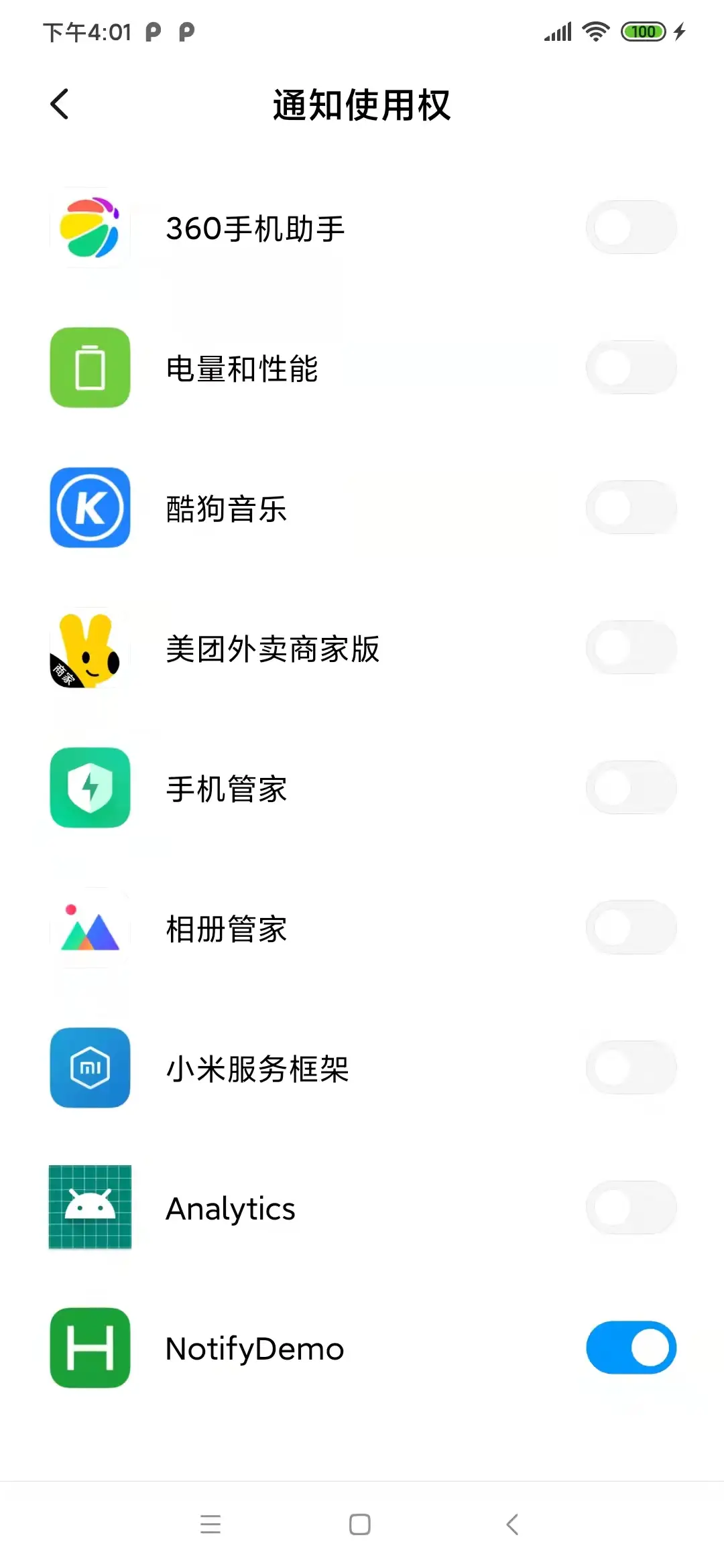Open recent apps from navigation bar
This screenshot has width=724, height=1568.
point(210,1524)
